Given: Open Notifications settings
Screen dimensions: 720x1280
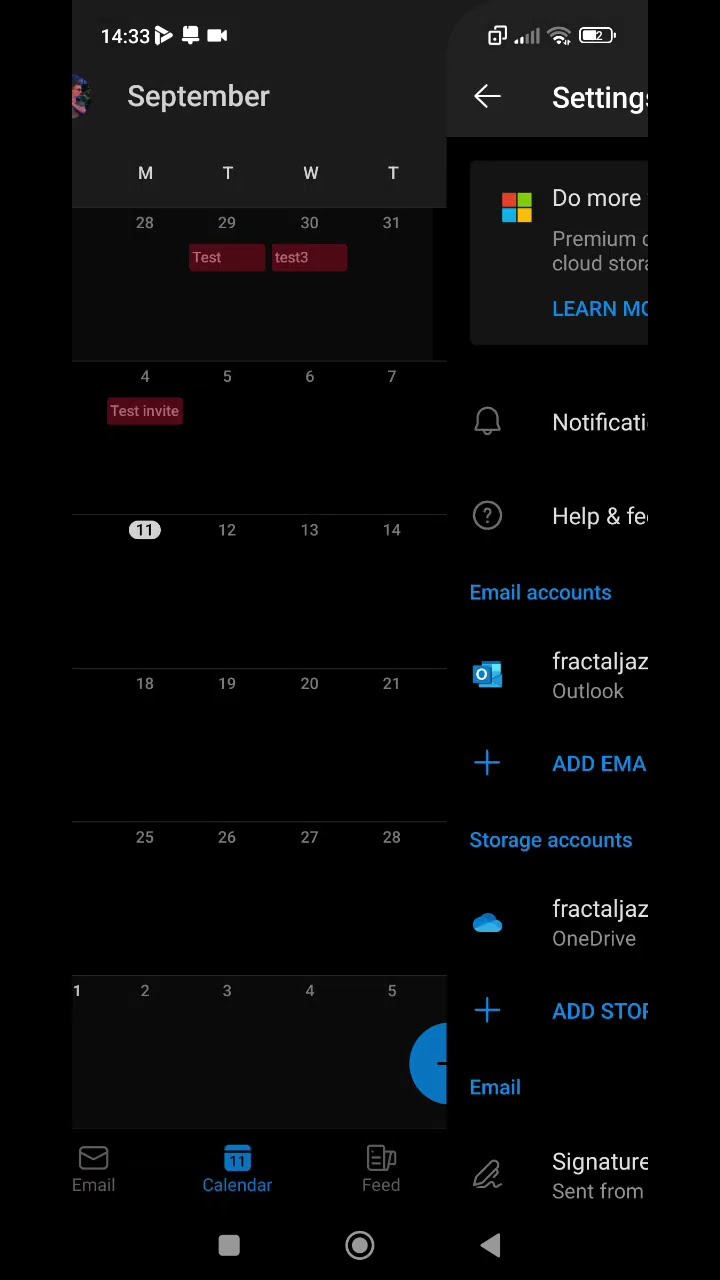Looking at the screenshot, I should 598,422.
